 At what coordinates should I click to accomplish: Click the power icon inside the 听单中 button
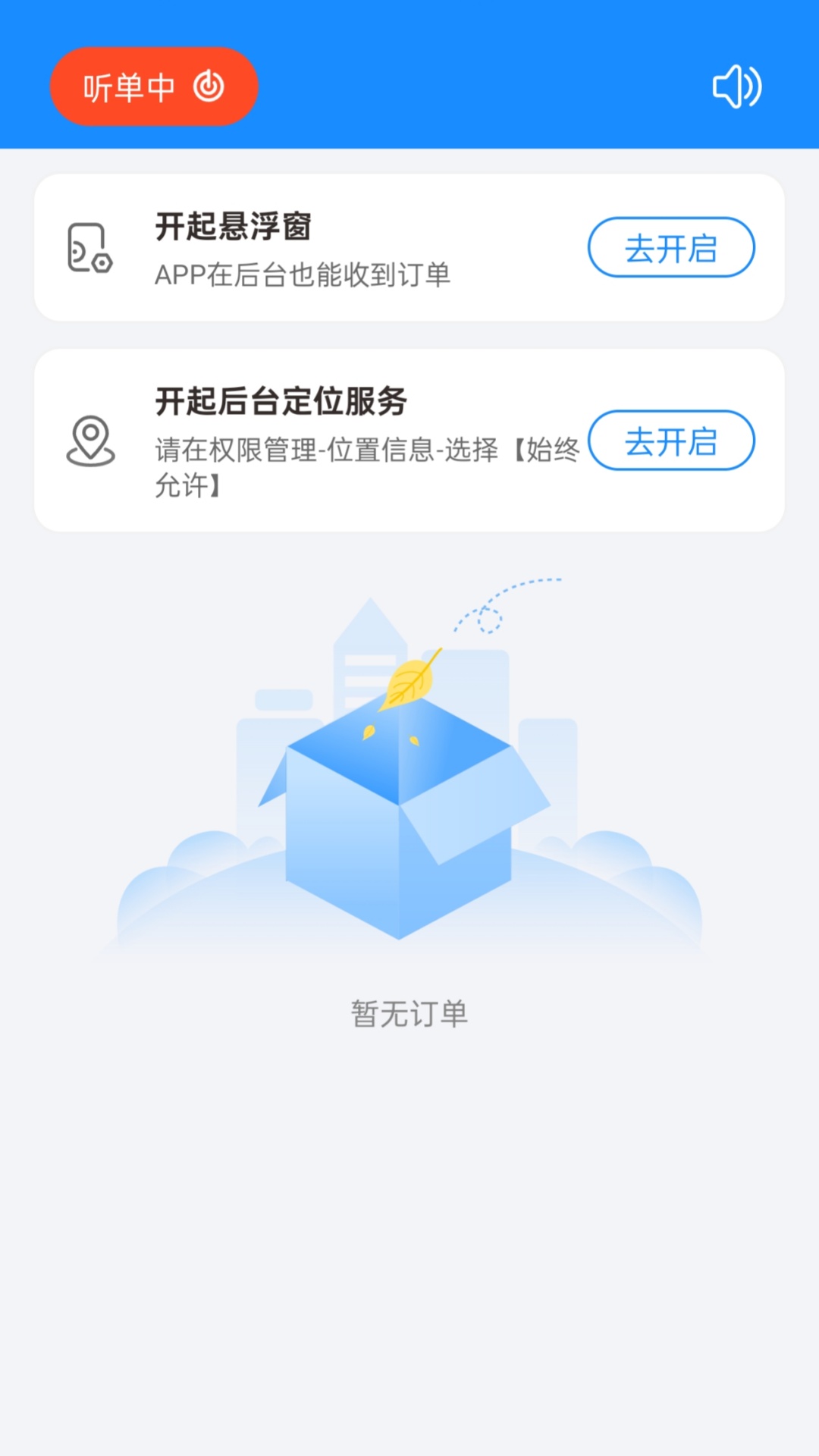click(x=209, y=86)
